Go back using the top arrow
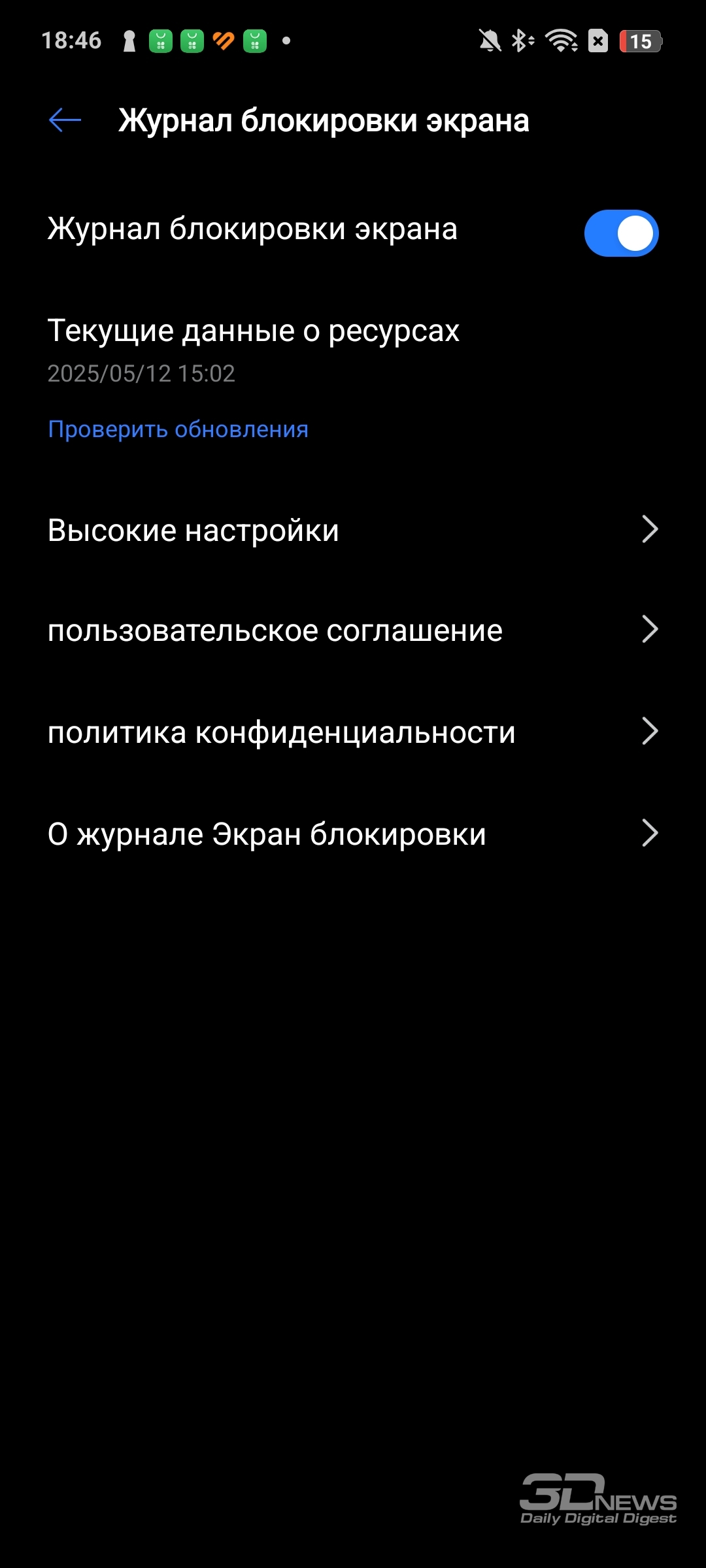Viewport: 706px width, 1568px height. 65,120
